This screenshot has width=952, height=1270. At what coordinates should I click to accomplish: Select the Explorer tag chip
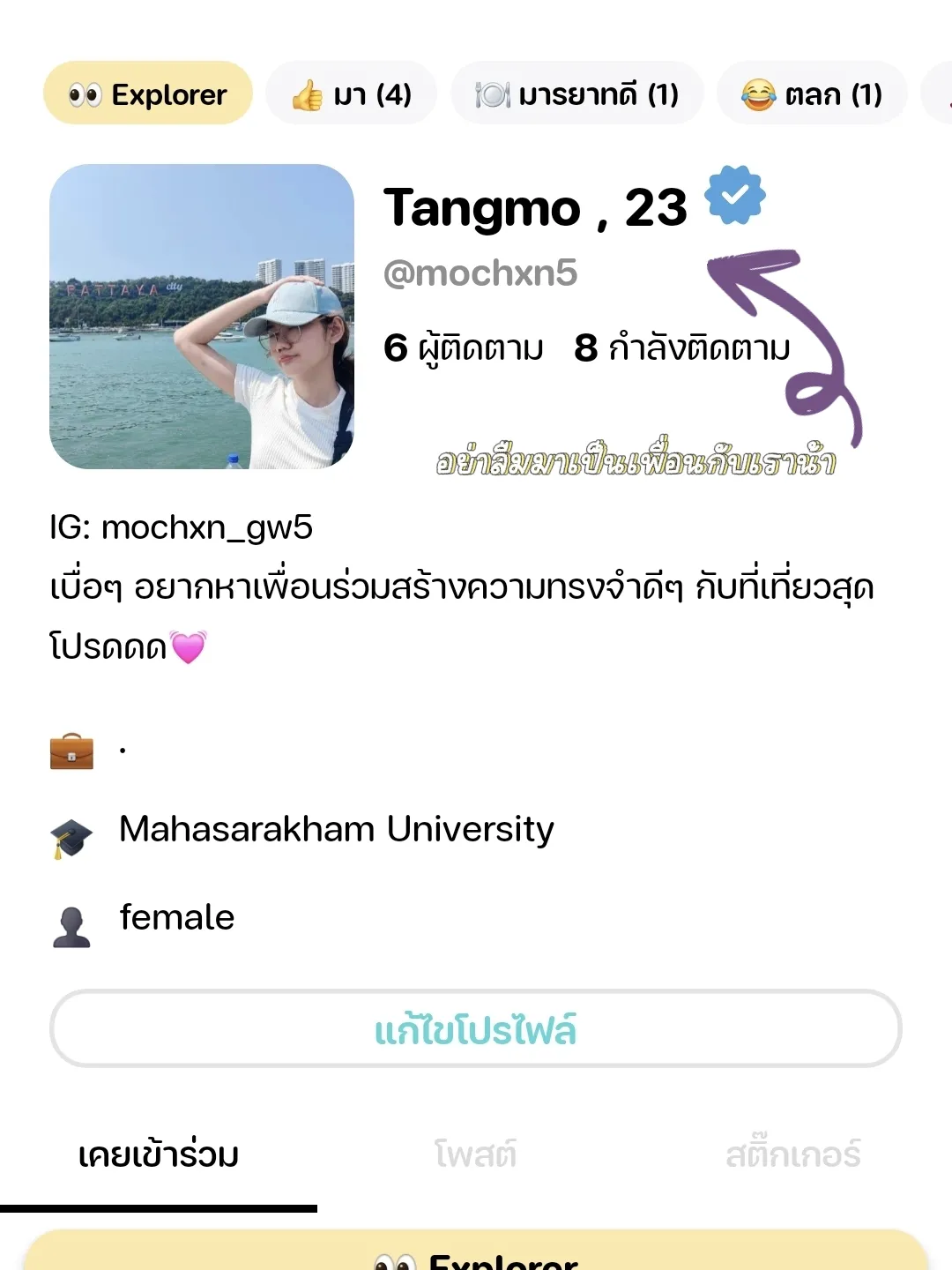(146, 93)
